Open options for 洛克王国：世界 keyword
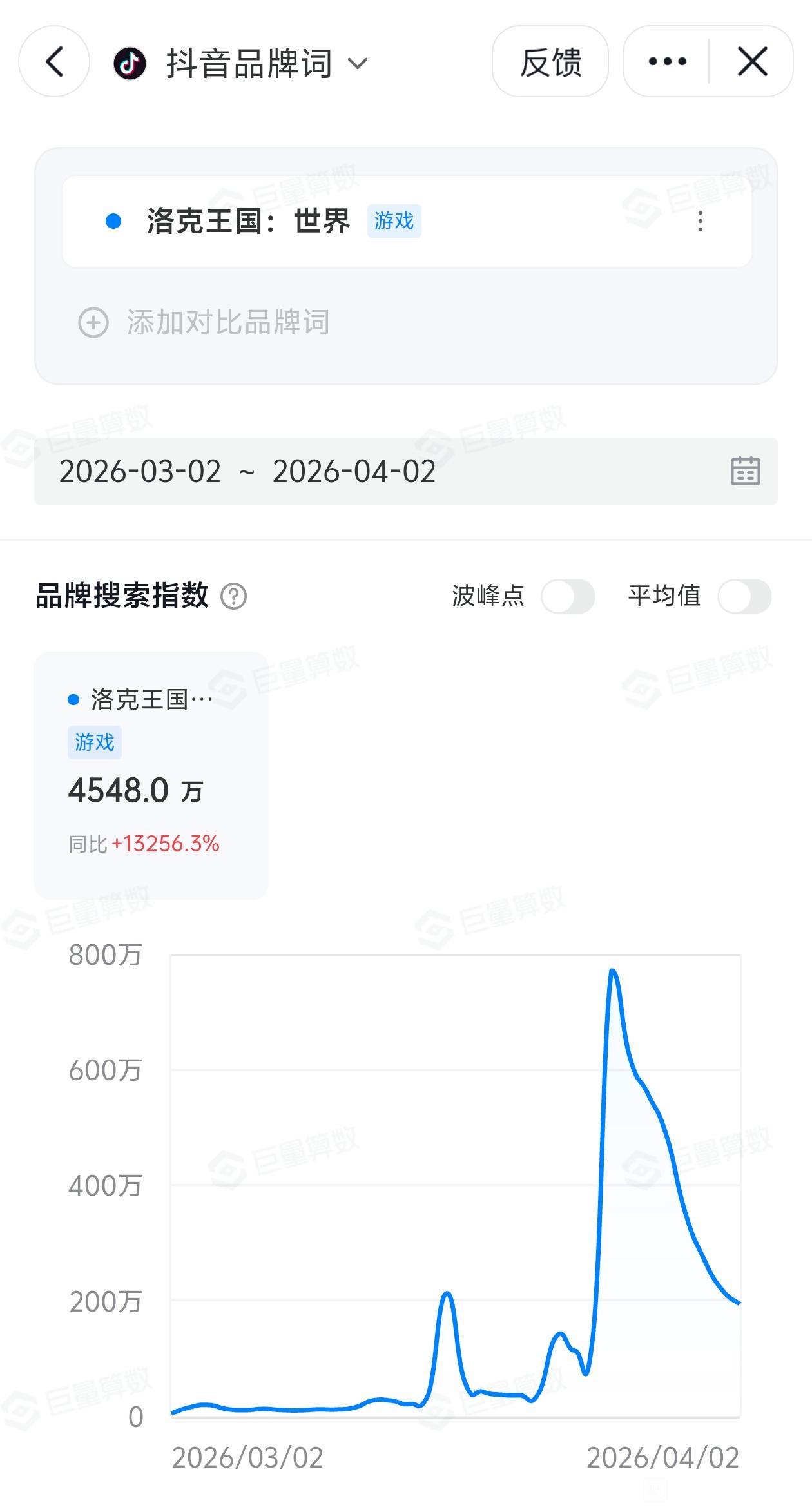This screenshot has width=812, height=1512. [700, 221]
